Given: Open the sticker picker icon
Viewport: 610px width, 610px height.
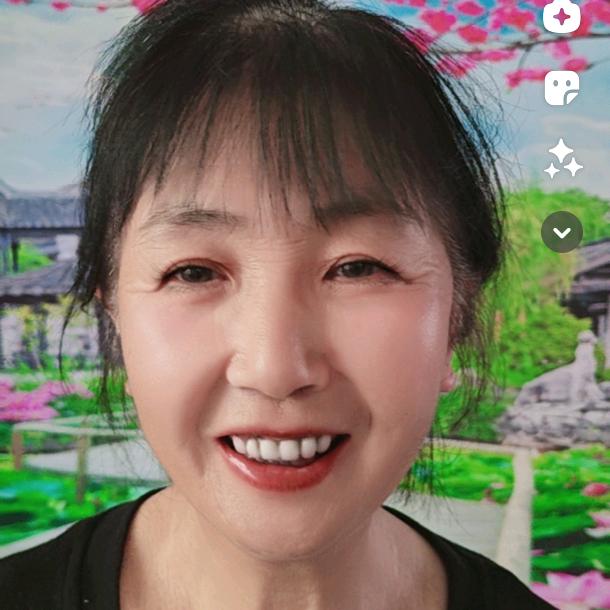Looking at the screenshot, I should [561, 88].
